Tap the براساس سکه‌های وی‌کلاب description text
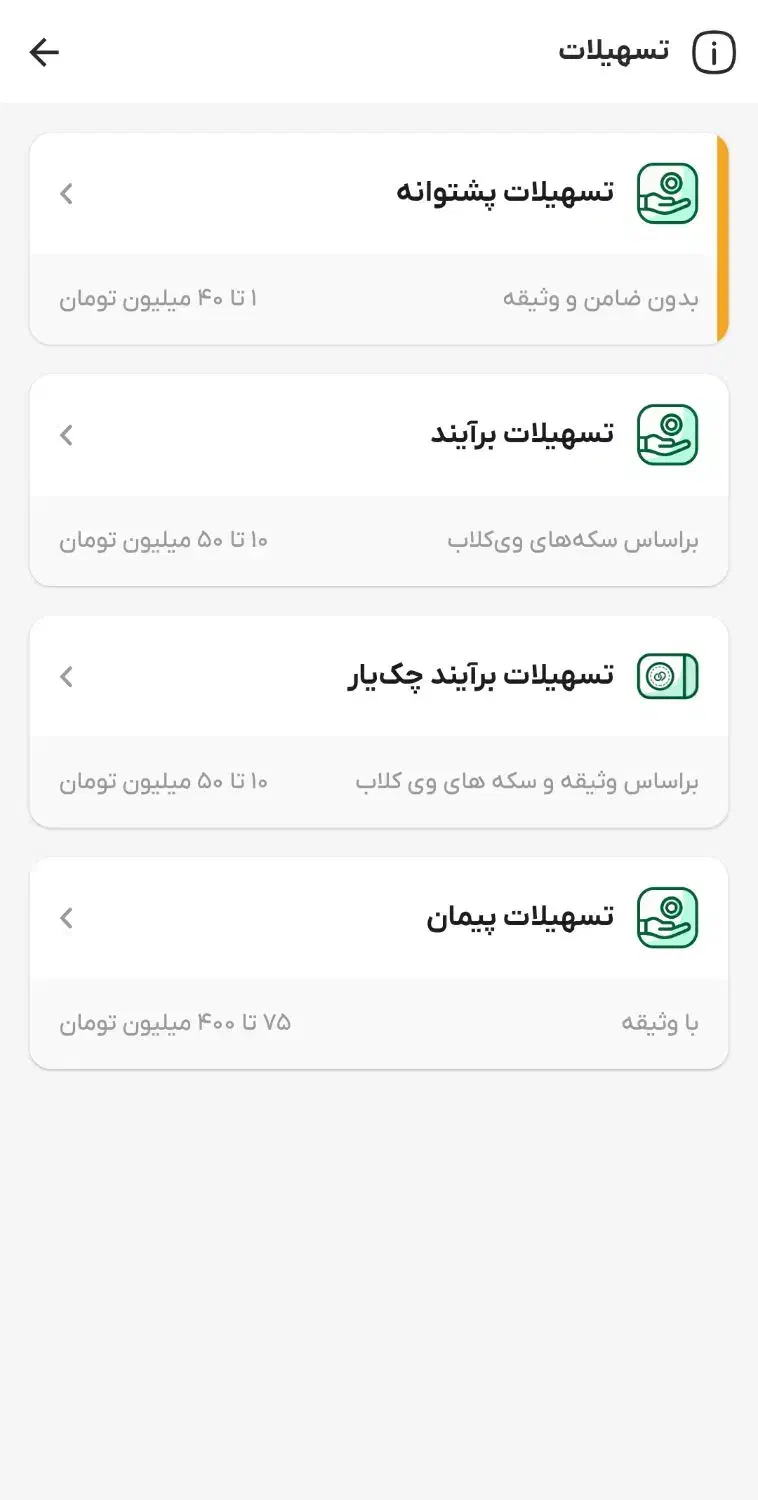The width and height of the screenshot is (758, 1500). (570, 539)
